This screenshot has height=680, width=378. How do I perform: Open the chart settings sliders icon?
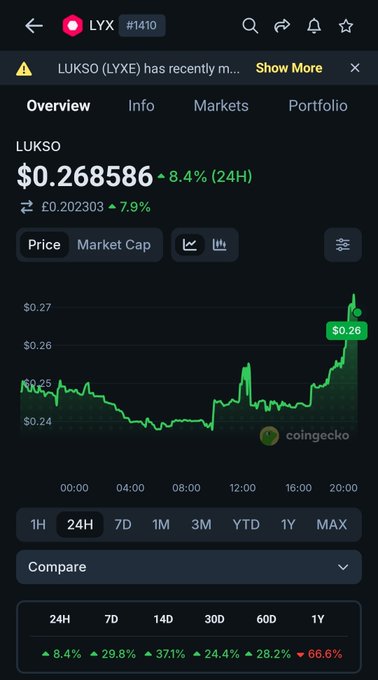(x=343, y=245)
